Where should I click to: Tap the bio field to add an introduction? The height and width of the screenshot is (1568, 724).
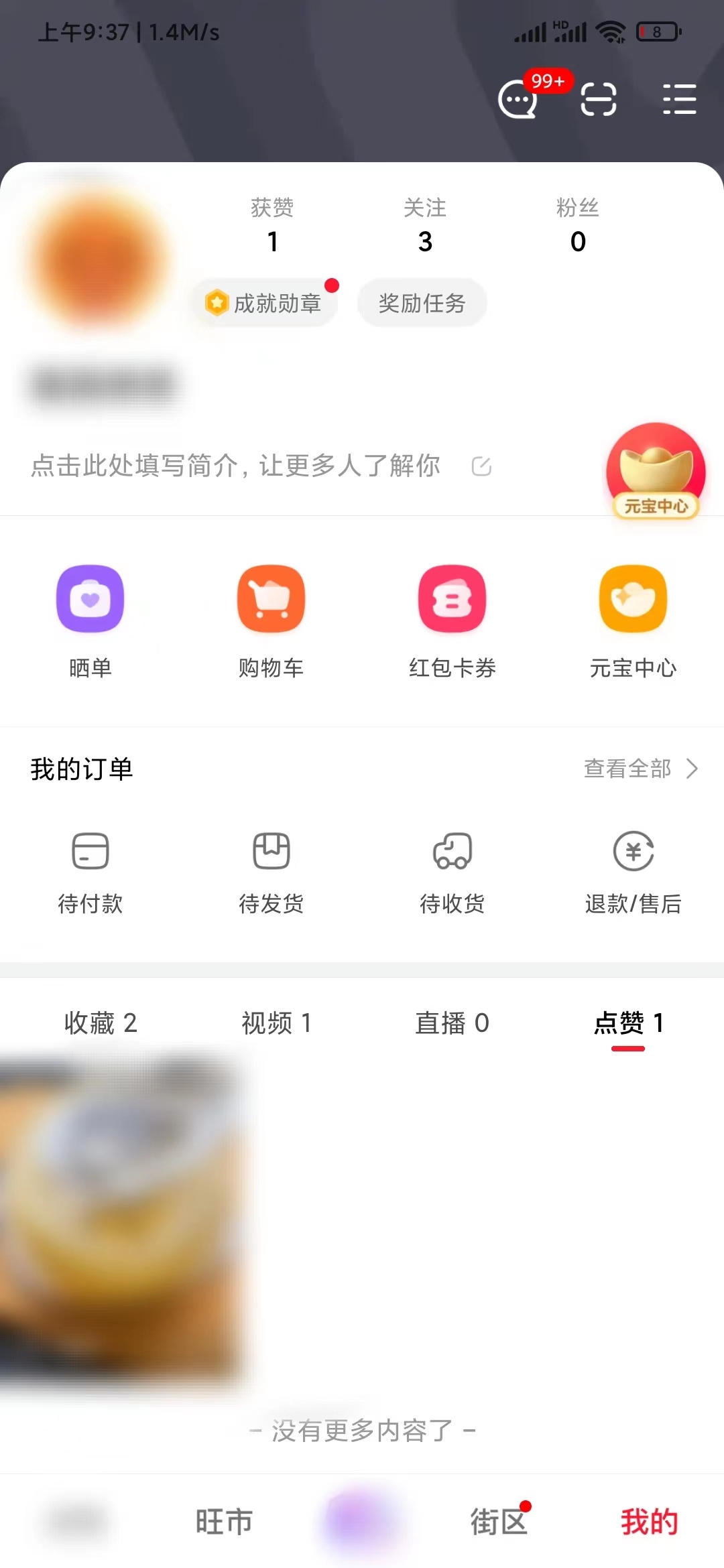click(236, 466)
